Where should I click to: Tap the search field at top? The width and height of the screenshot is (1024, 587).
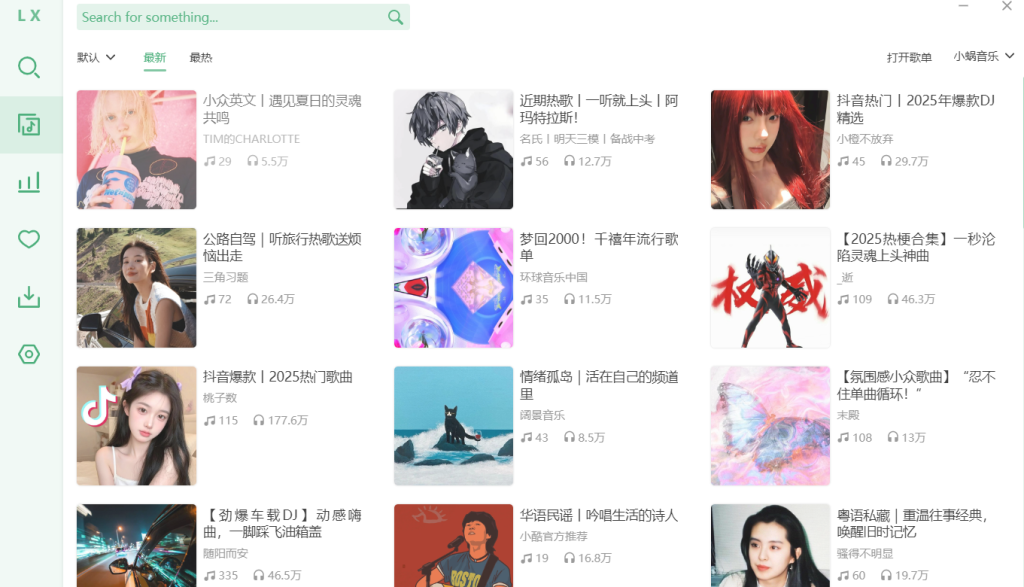[x=230, y=17]
